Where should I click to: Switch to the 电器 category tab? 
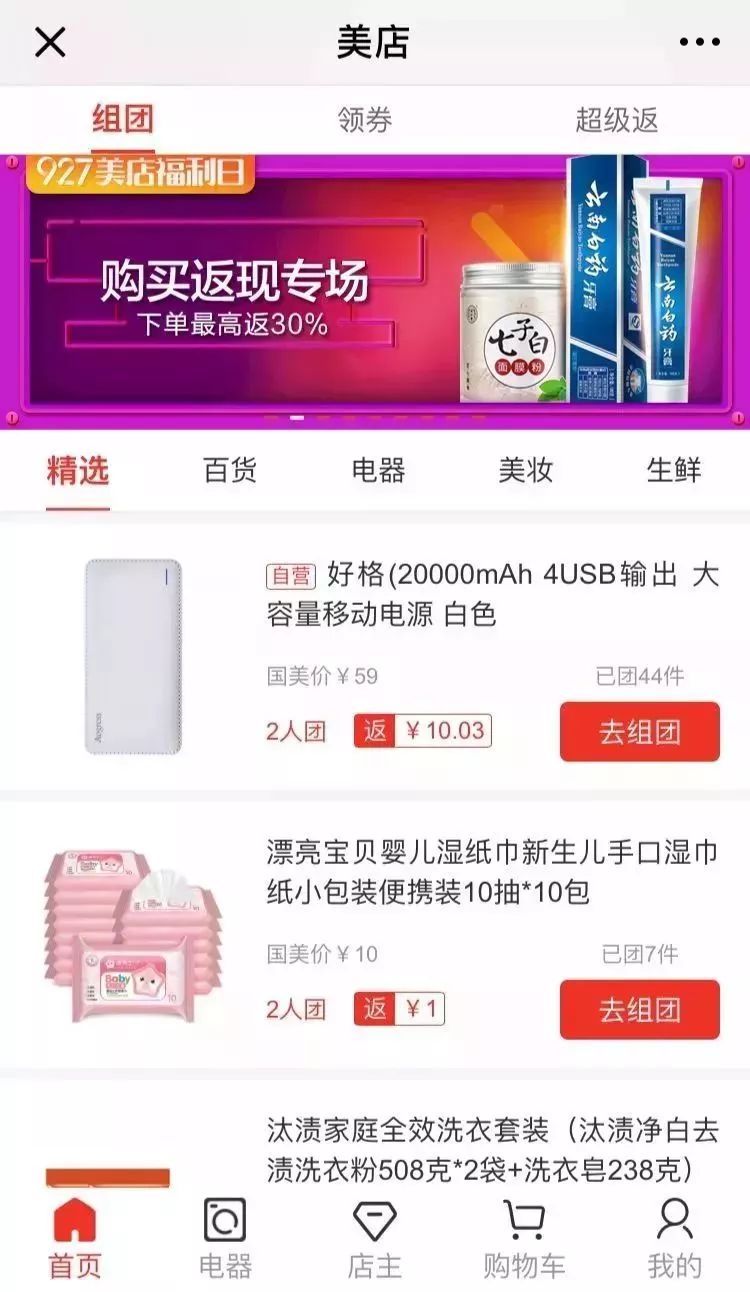point(378,470)
